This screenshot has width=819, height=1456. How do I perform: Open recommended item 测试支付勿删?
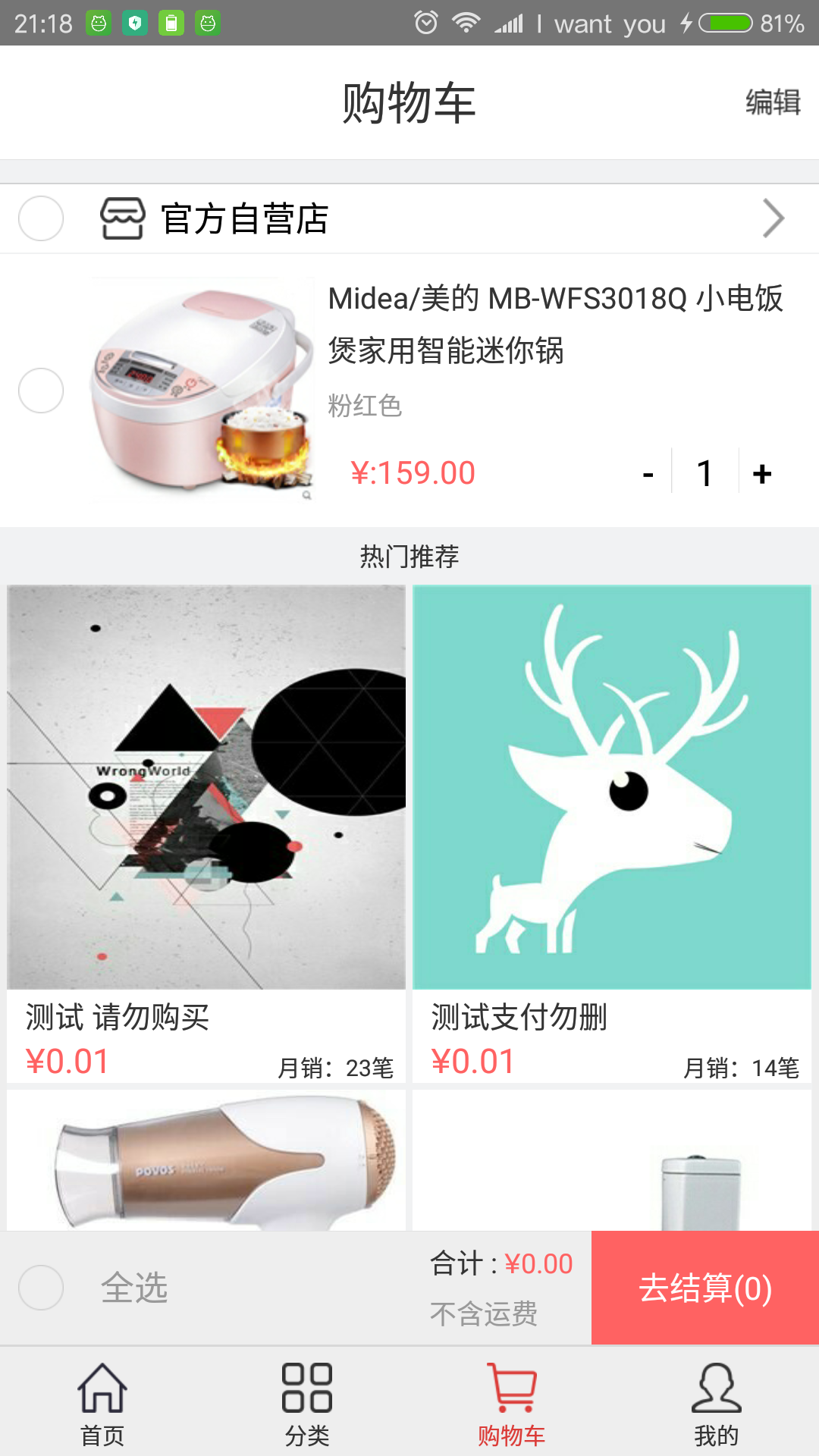click(x=611, y=789)
